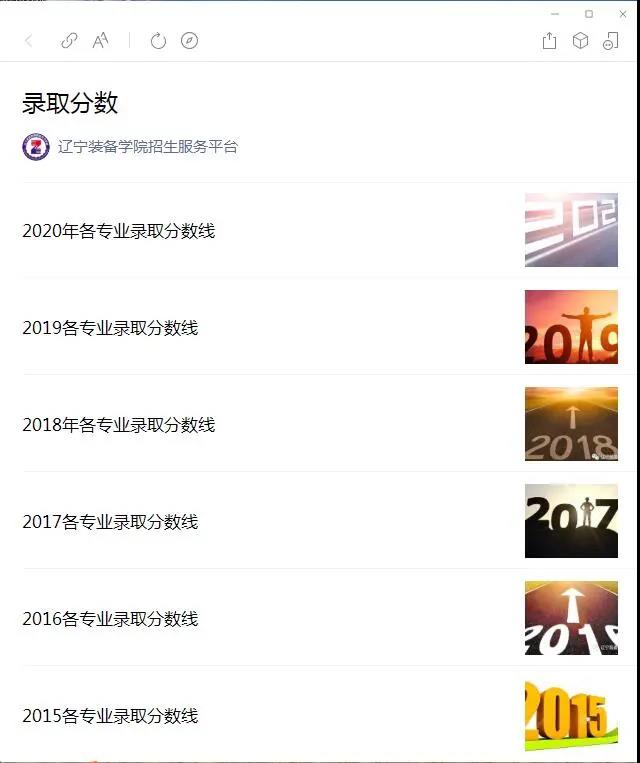Viewport: 640px width, 763px height.
Task: Minimize the window
Action: 556,14
